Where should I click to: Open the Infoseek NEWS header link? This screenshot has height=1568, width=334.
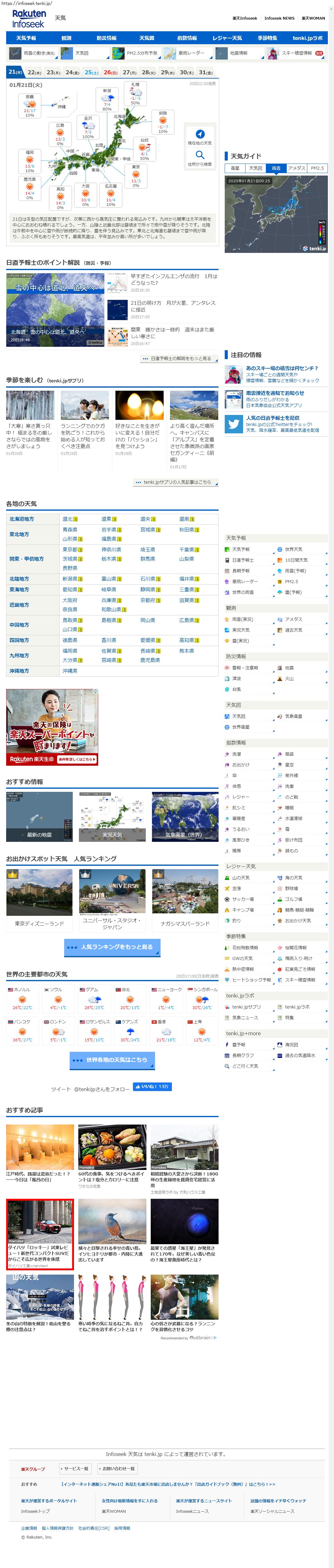point(279,18)
